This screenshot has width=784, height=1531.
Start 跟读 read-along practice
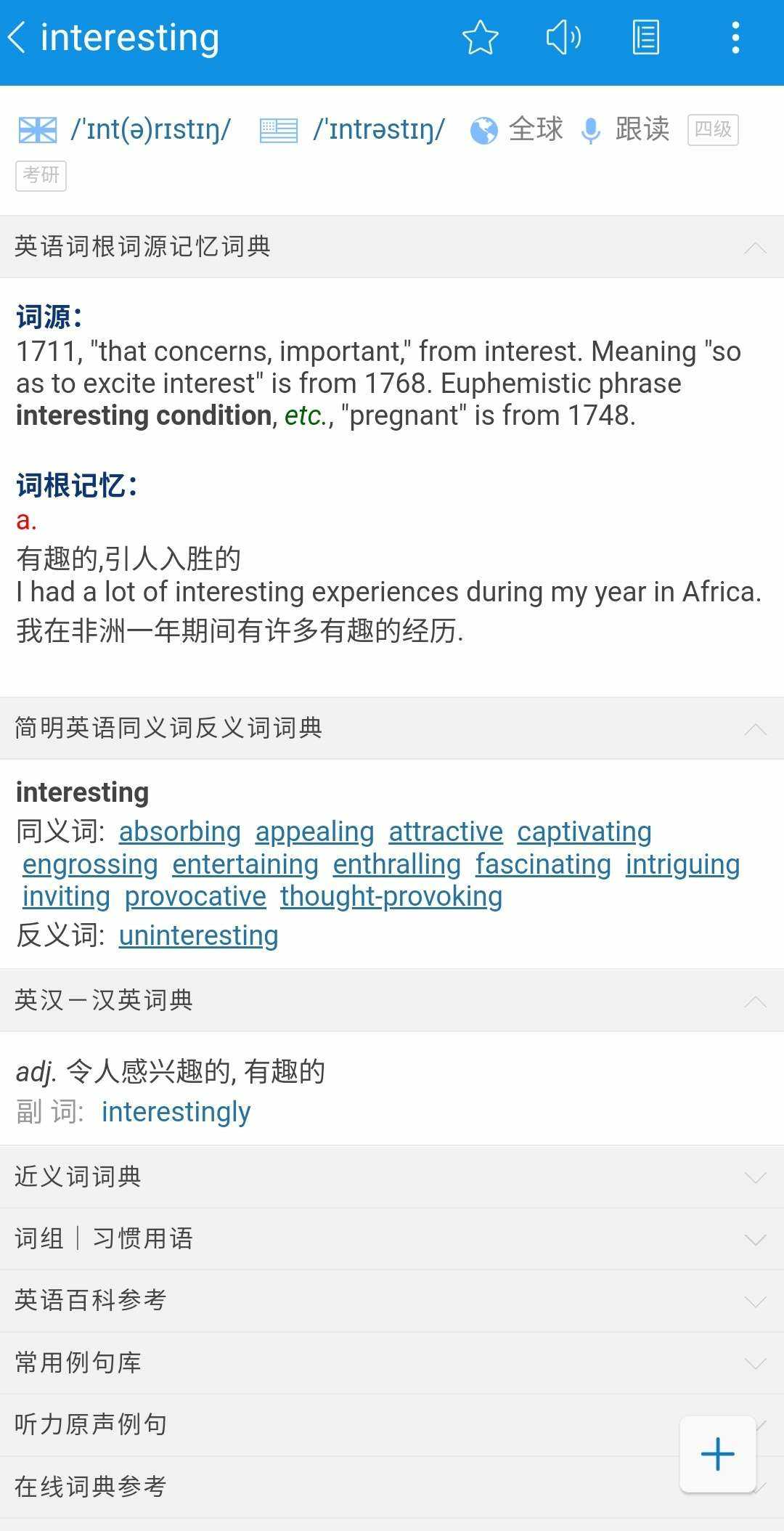pyautogui.click(x=624, y=130)
